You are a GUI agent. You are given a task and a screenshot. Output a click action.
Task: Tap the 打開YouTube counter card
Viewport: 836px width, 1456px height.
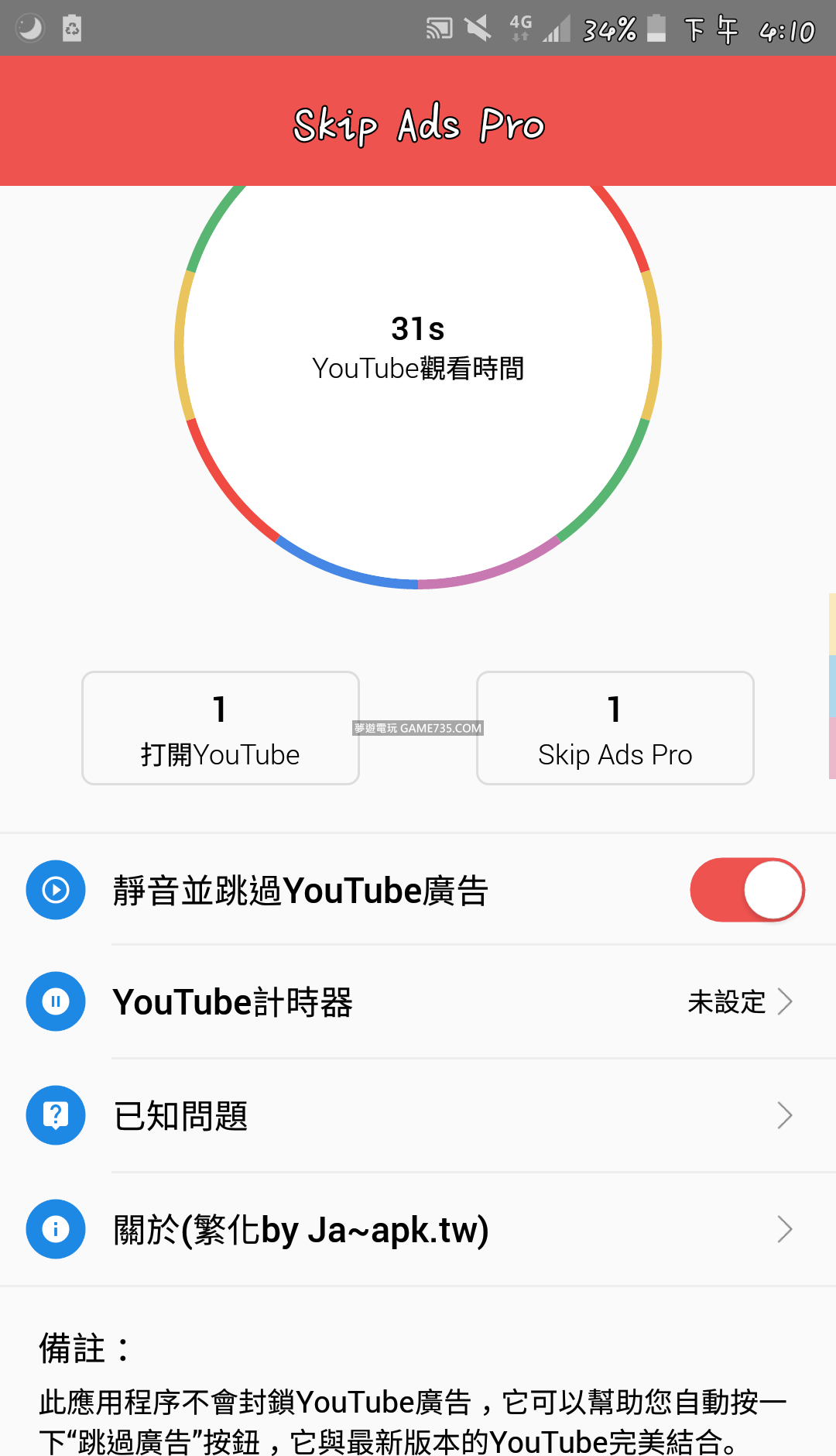click(221, 728)
